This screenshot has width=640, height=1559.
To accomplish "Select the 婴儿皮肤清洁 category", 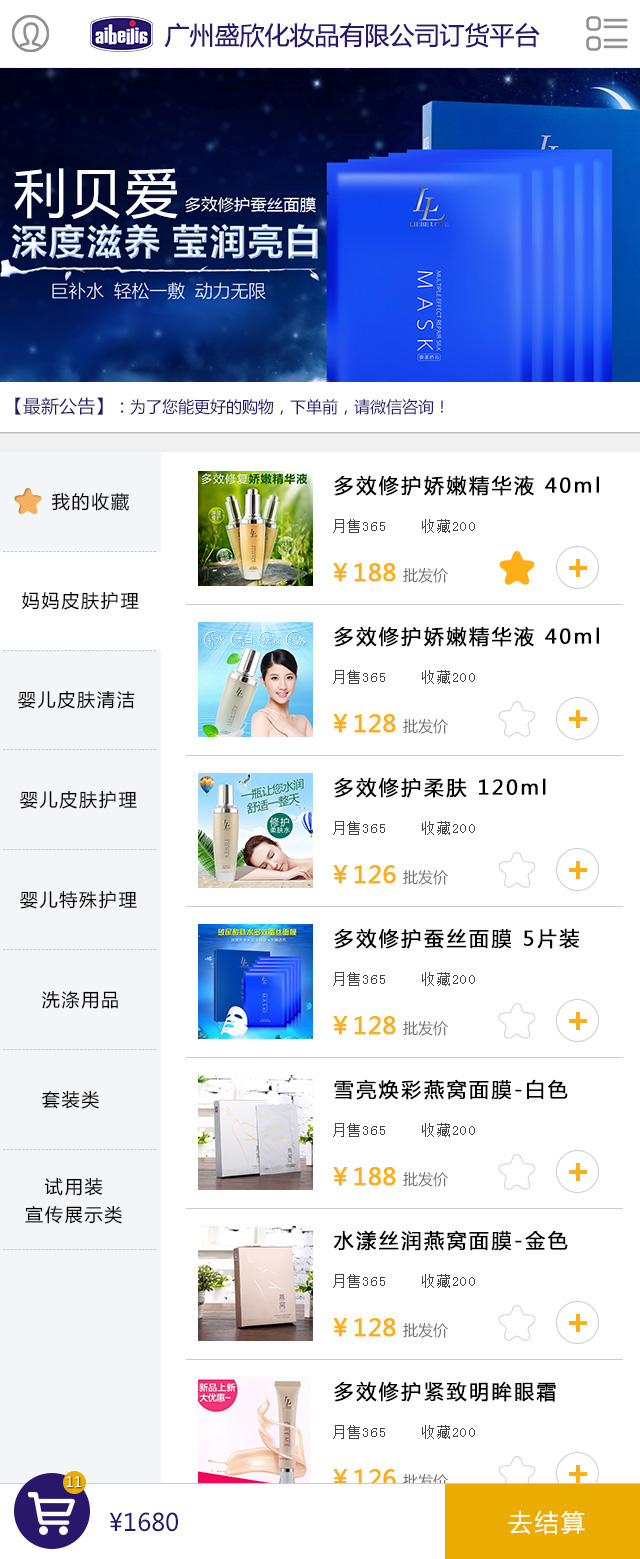I will tap(78, 700).
